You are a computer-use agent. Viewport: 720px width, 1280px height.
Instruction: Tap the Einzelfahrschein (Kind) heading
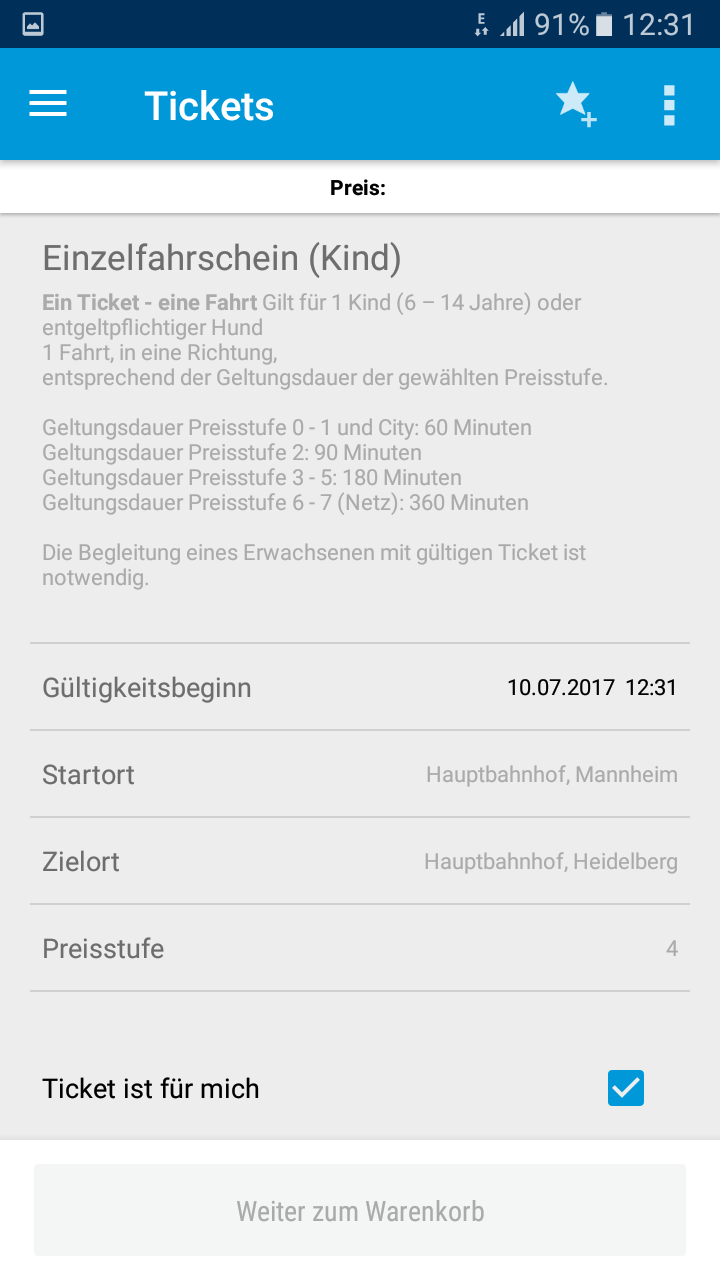click(x=221, y=258)
